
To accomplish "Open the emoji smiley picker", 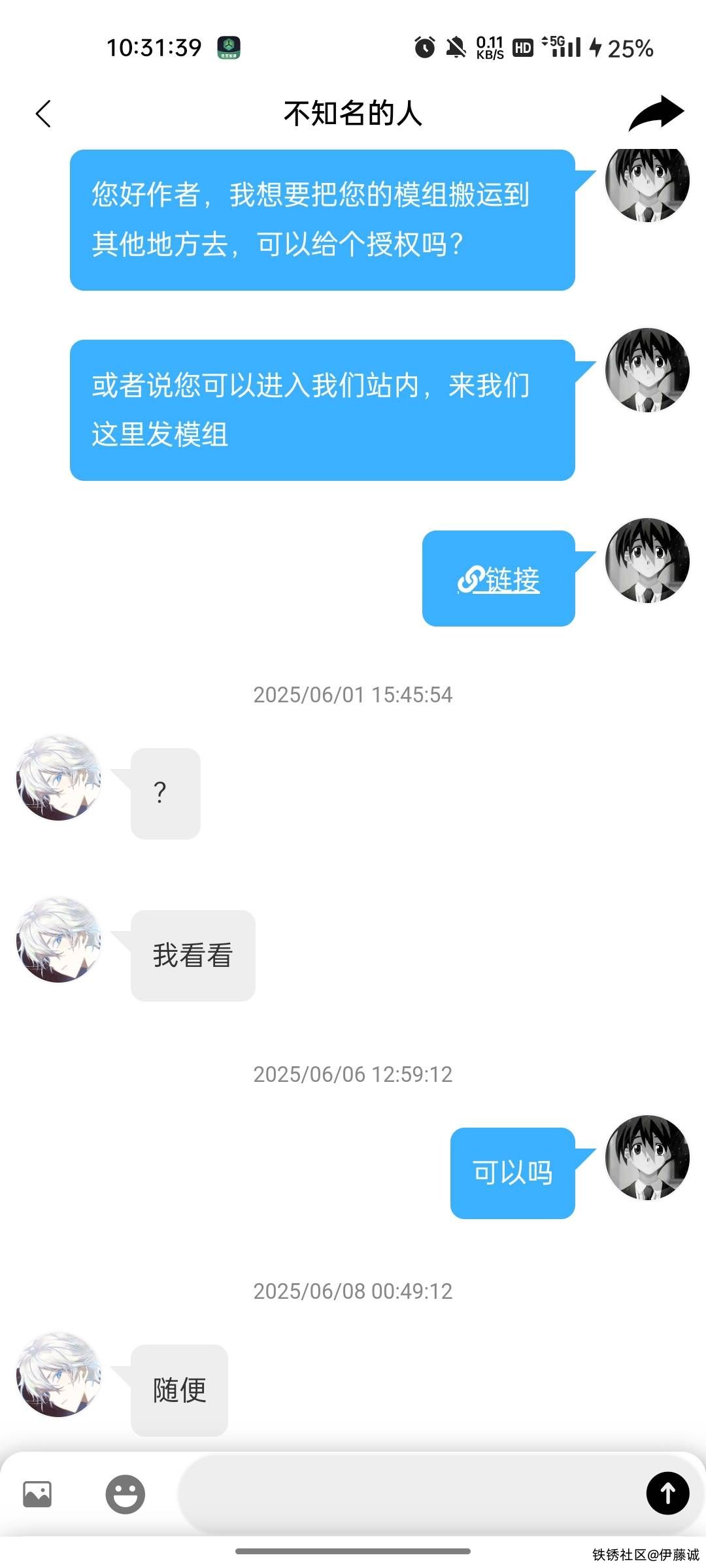I will pos(125,1494).
